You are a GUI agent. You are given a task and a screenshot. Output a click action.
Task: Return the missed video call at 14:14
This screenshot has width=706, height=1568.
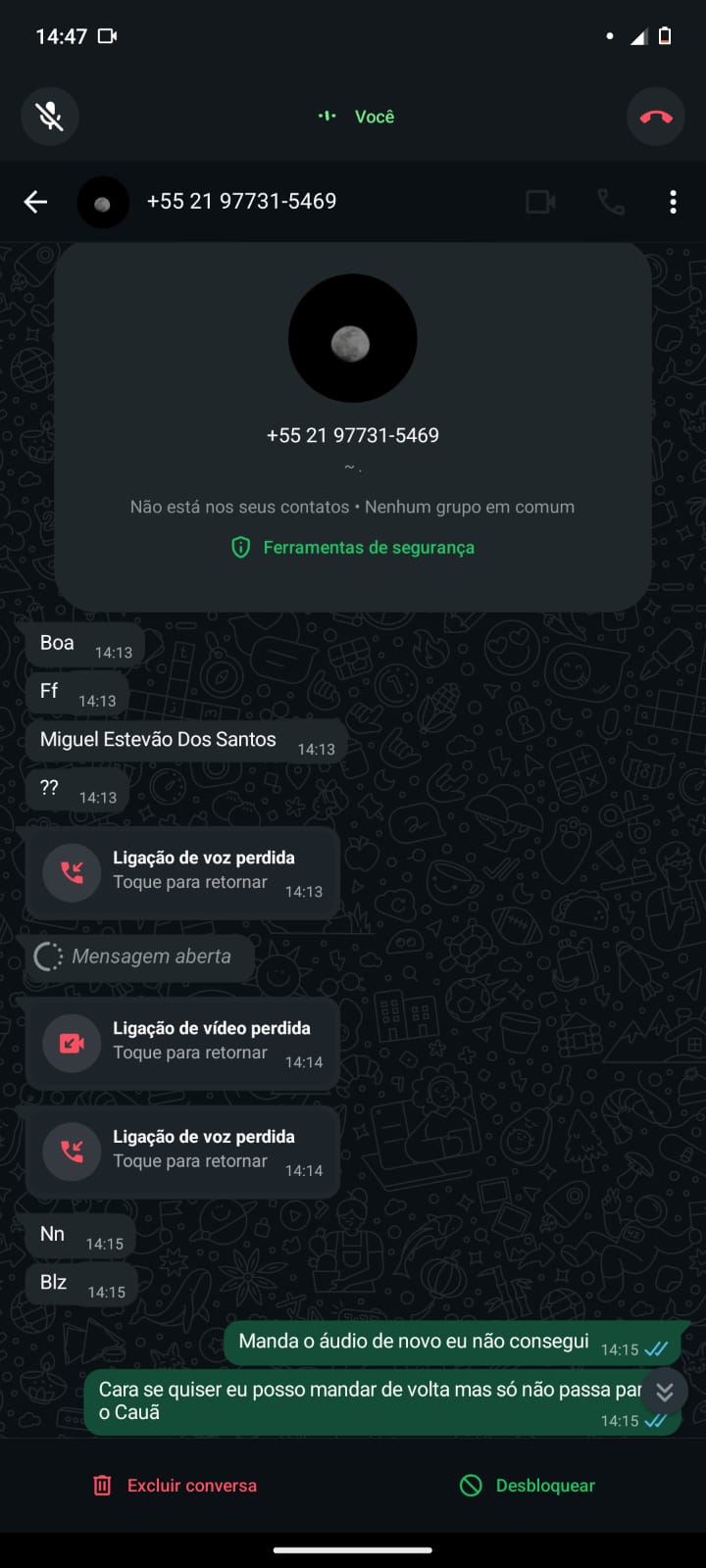tap(182, 1042)
